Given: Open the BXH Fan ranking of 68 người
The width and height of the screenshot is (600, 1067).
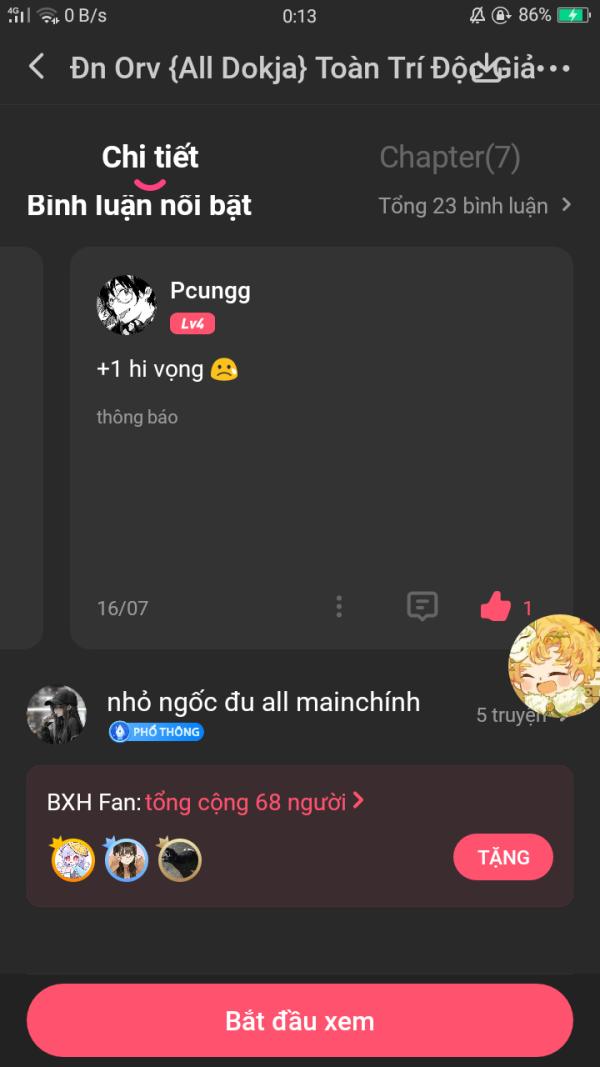Looking at the screenshot, I should tap(255, 802).
